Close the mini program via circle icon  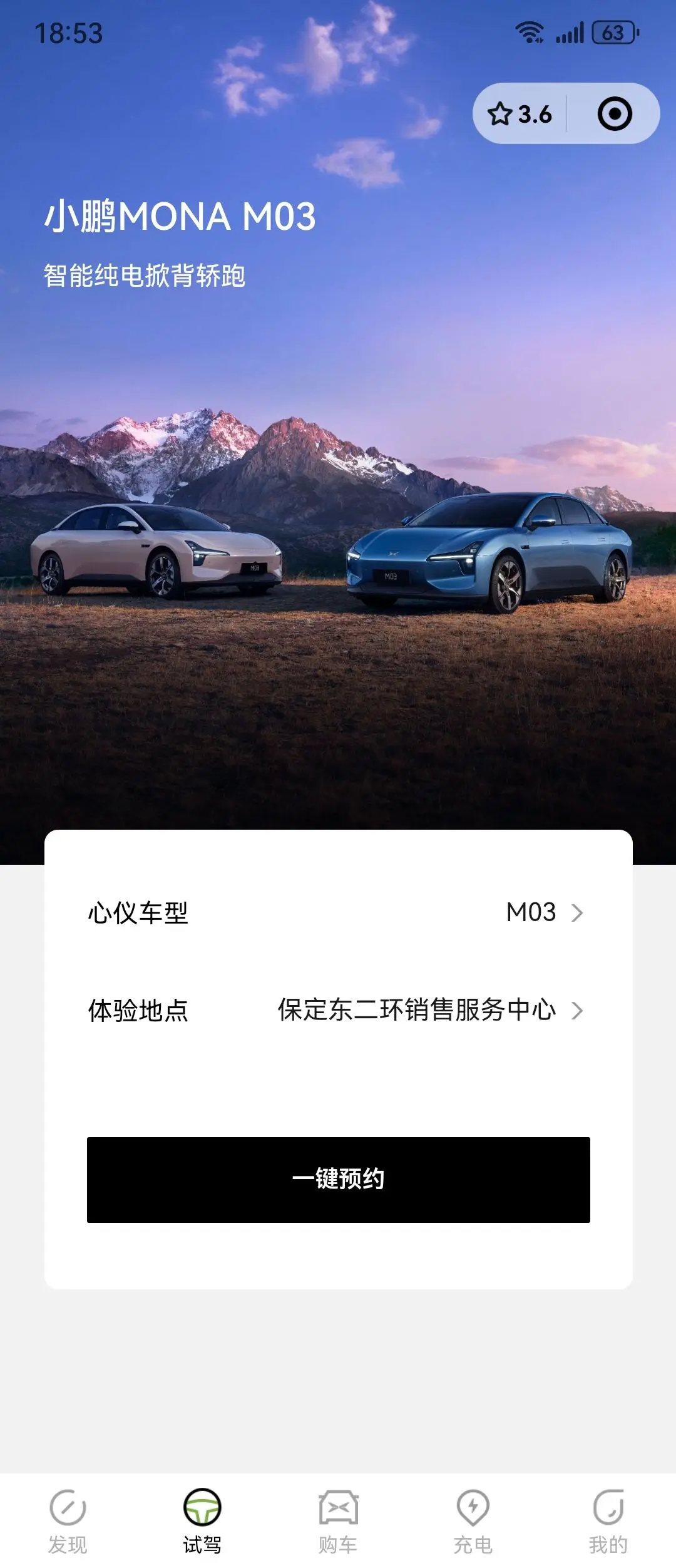pos(615,114)
